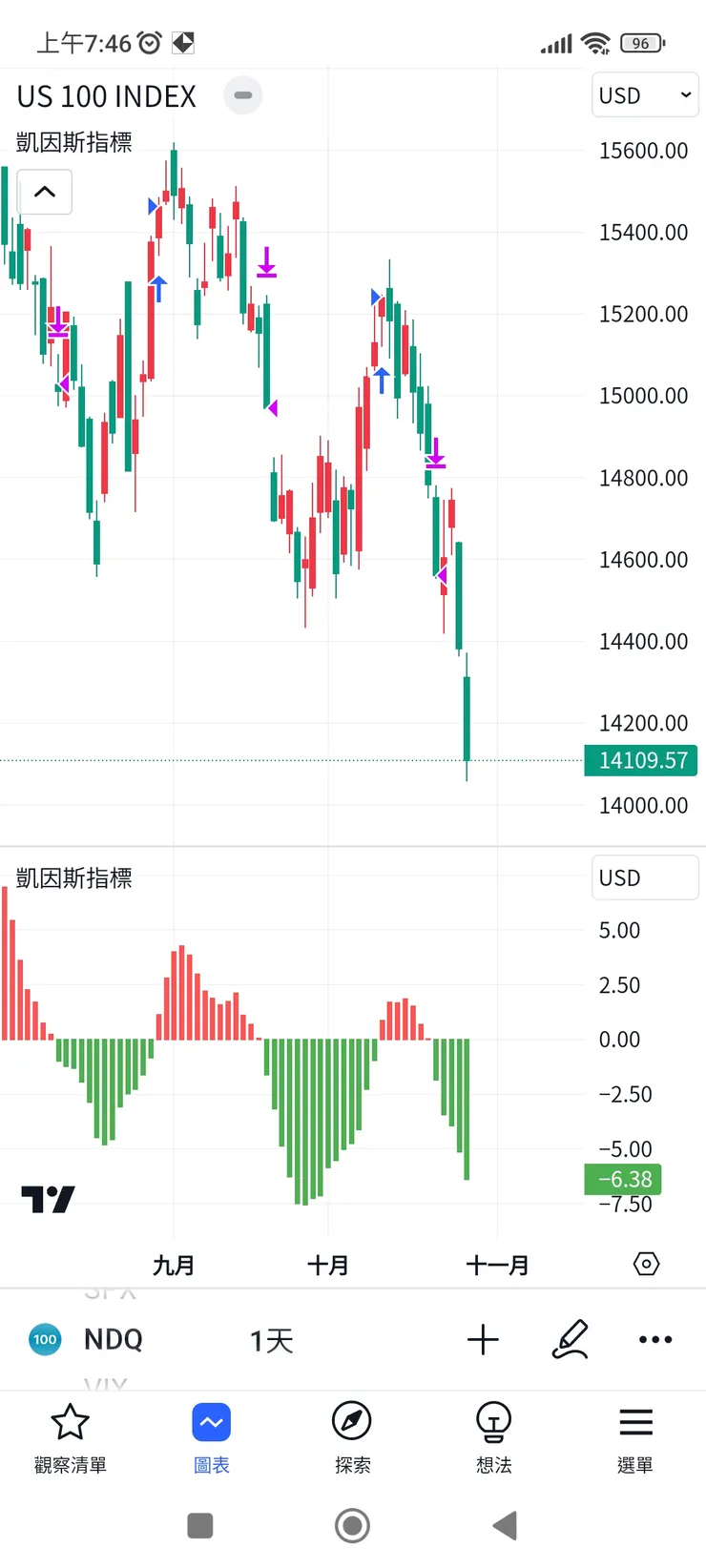Image resolution: width=706 pixels, height=1568 pixels.
Task: Change the 1天 time interval
Action: click(x=271, y=1340)
